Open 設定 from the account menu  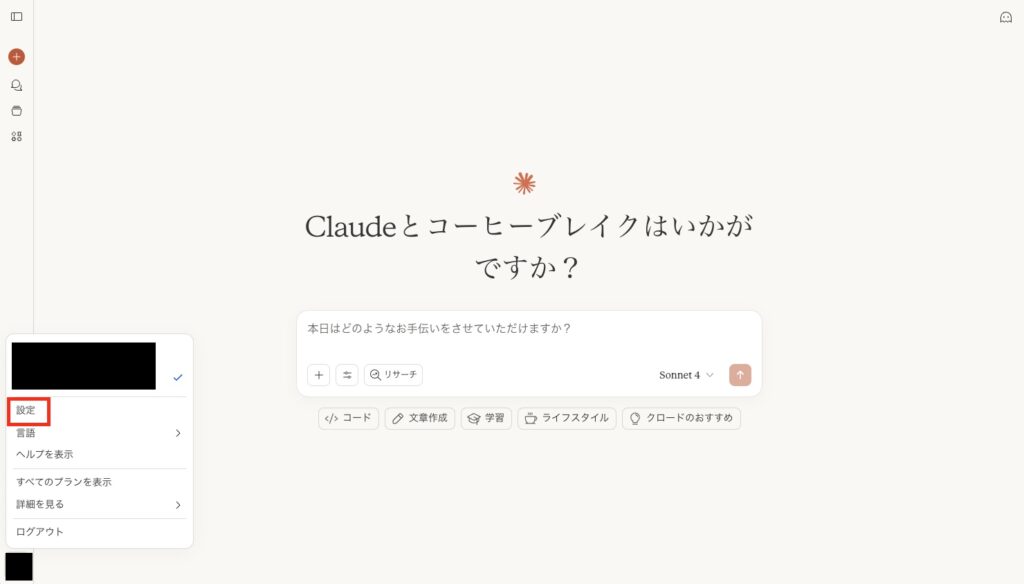26,411
